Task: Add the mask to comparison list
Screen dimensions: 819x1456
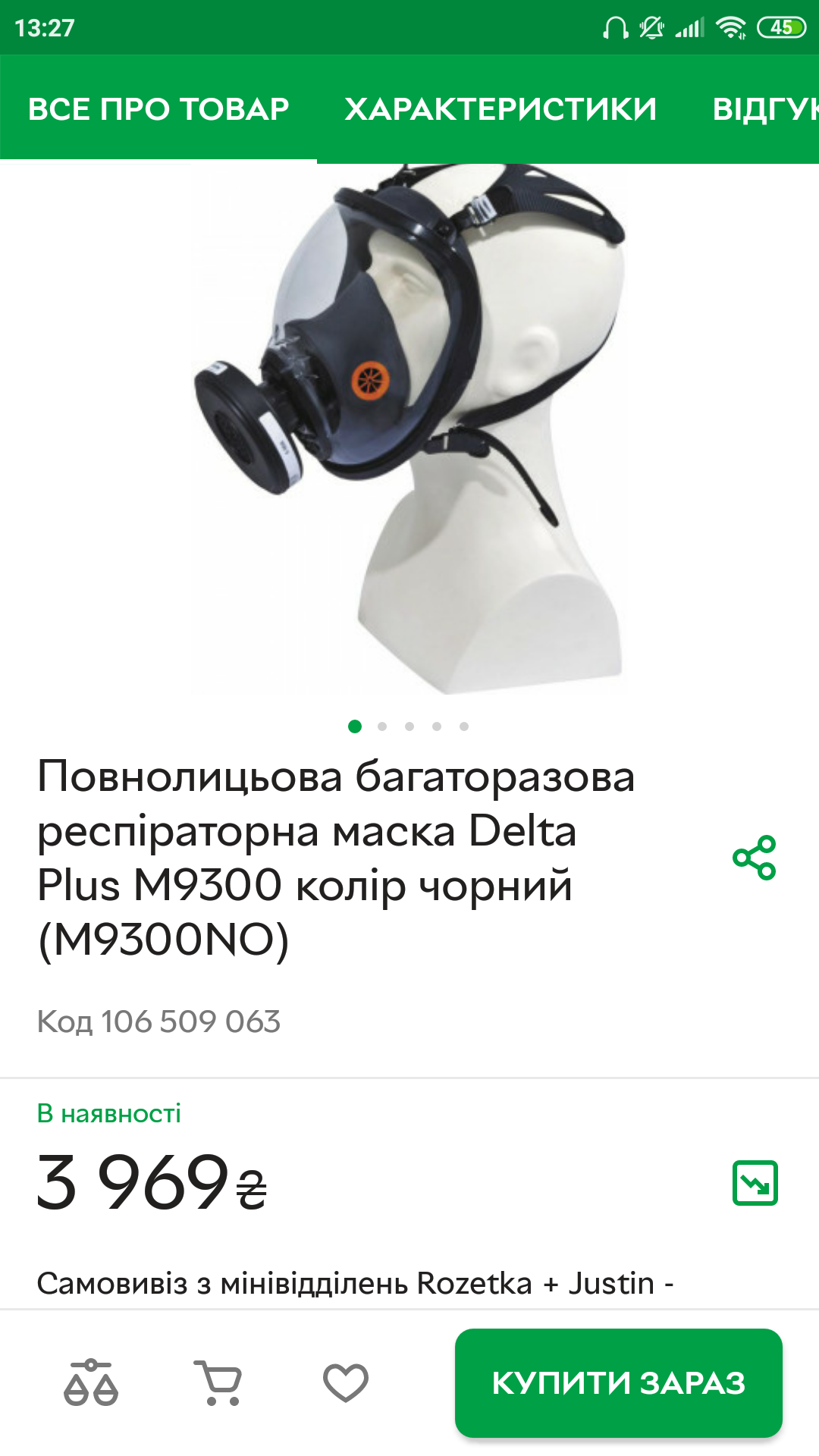Action: [x=91, y=1383]
